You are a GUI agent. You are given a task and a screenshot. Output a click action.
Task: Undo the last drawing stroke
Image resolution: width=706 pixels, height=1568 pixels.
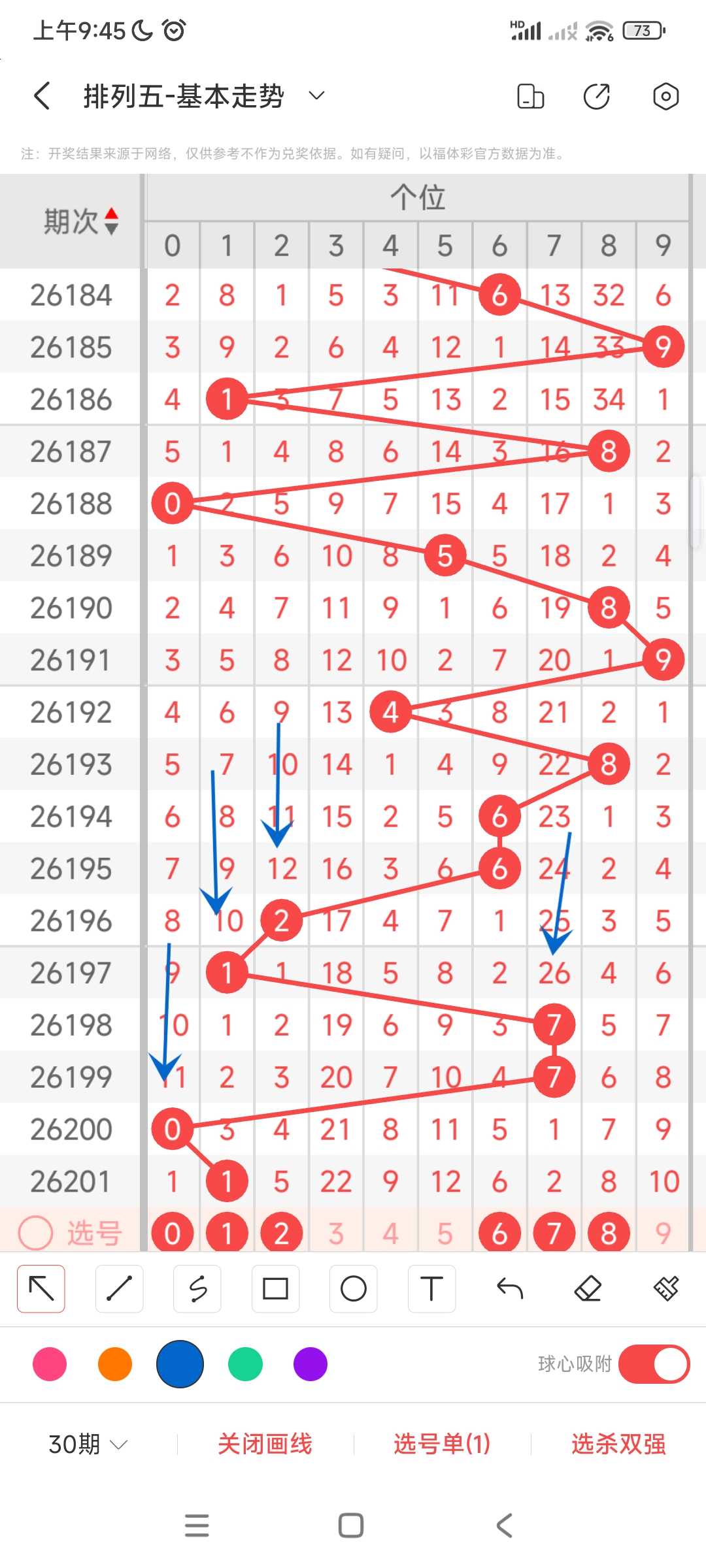pyautogui.click(x=510, y=1288)
